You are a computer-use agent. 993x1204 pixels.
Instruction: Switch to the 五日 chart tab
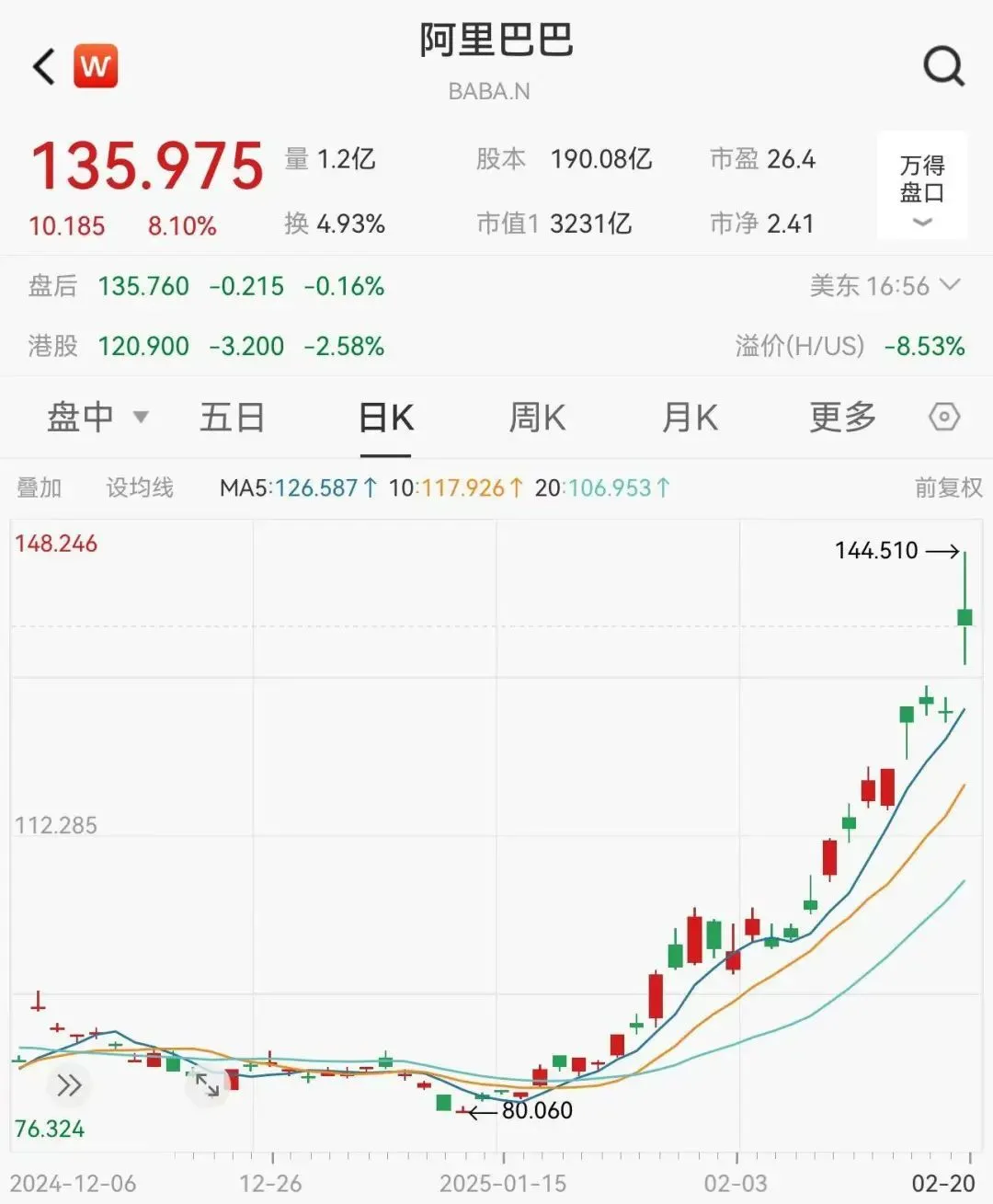[233, 418]
